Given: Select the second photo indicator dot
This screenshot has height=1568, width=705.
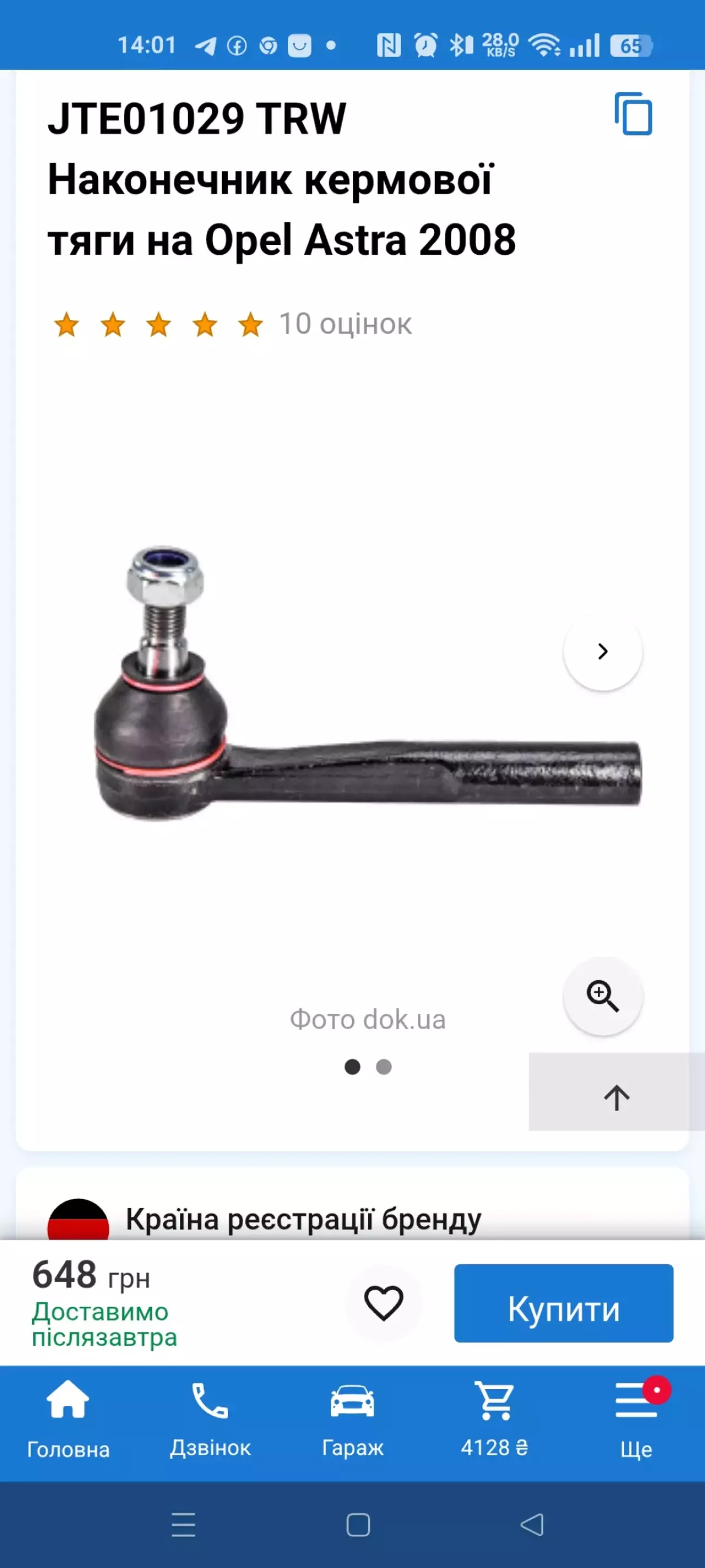Looking at the screenshot, I should pos(384,1066).
